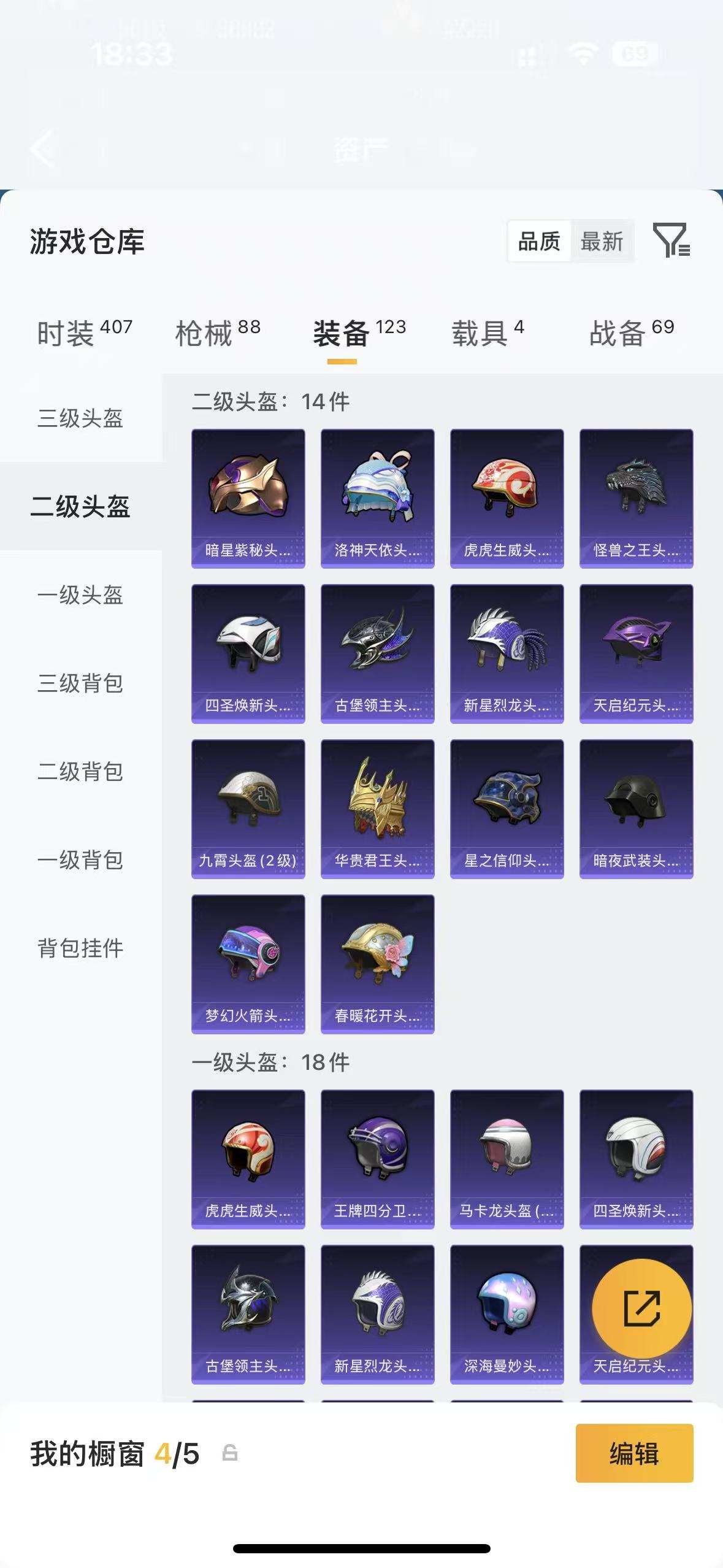Switch sorting to 品质
This screenshot has height=1568, width=723.
coord(539,242)
